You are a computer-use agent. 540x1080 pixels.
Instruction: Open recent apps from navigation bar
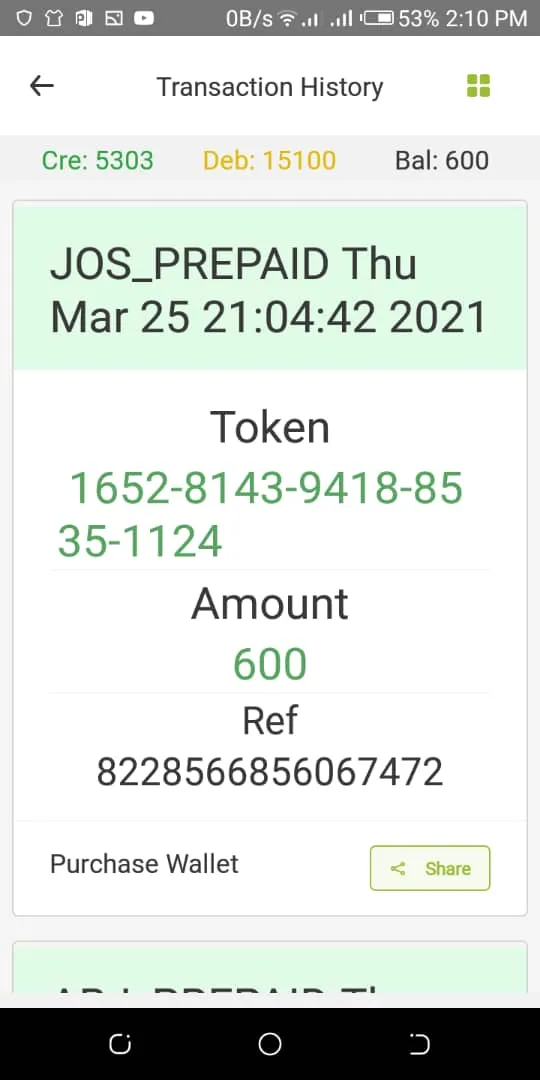(x=121, y=1044)
